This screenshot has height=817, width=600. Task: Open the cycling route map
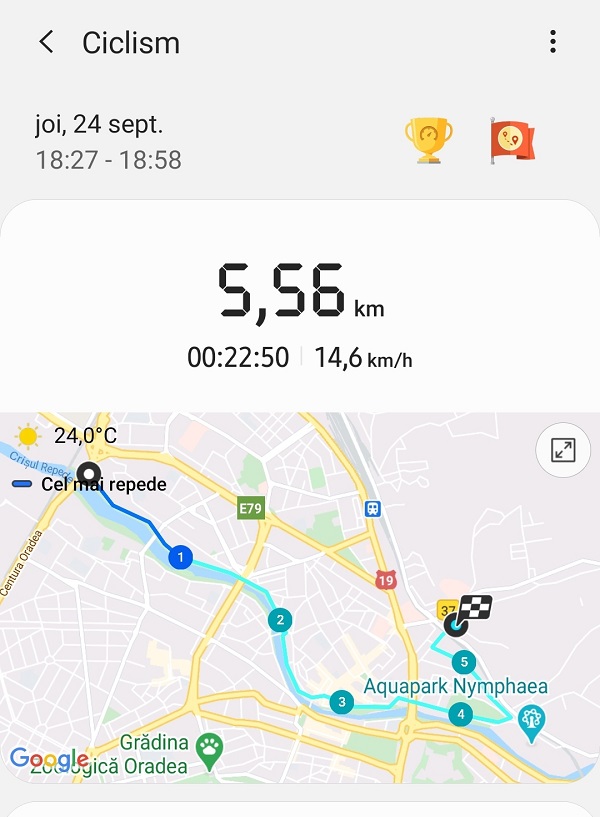[300, 620]
